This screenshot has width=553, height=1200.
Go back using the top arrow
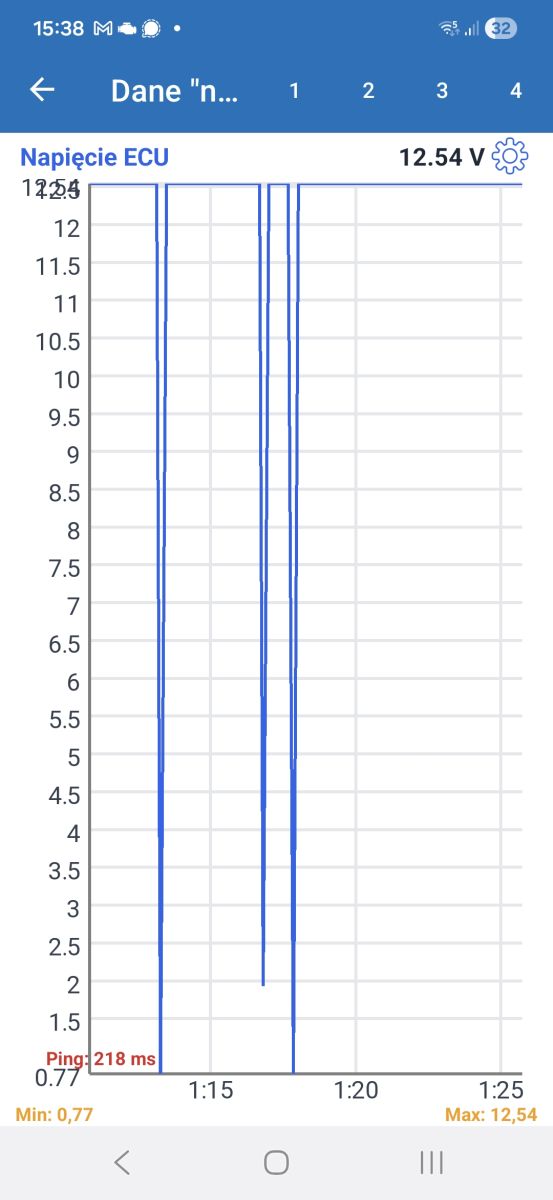point(42,90)
